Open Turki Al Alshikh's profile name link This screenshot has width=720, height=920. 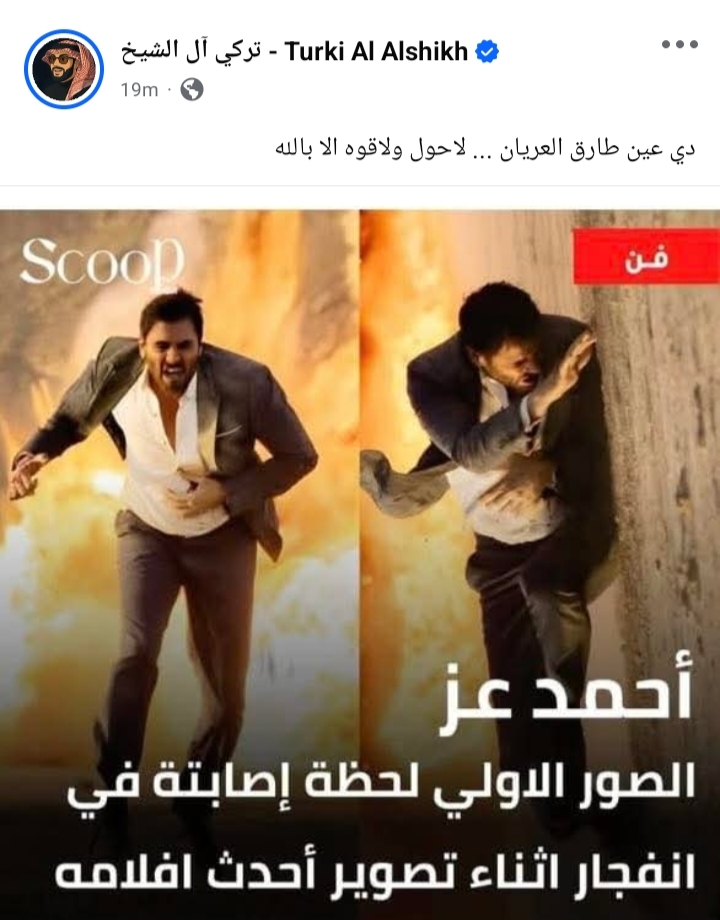click(x=295, y=52)
